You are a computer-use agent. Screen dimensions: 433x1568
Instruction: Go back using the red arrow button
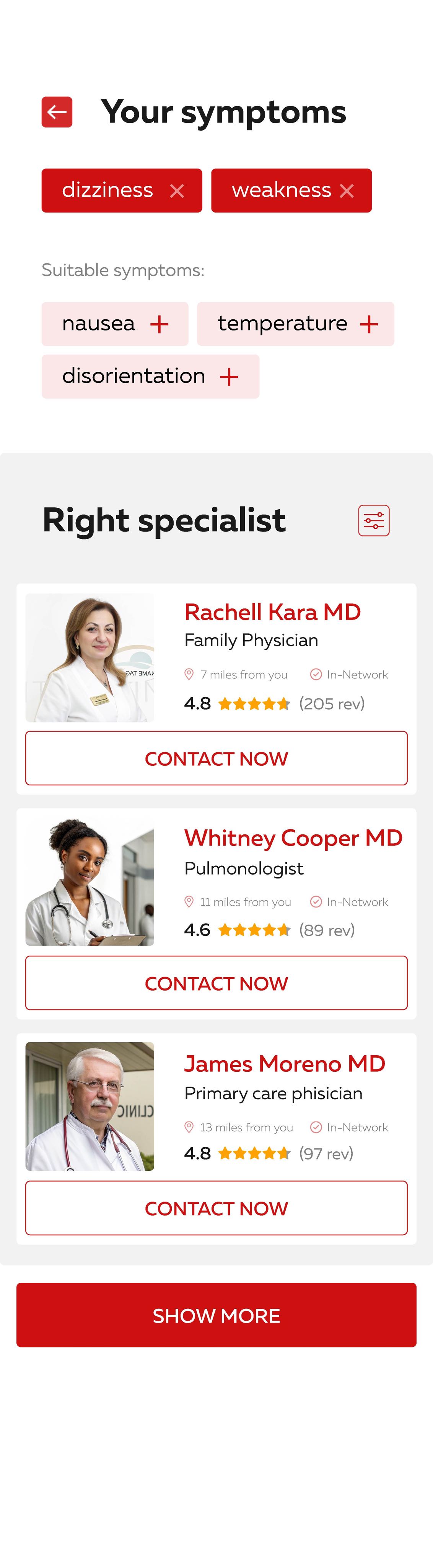pos(57,112)
